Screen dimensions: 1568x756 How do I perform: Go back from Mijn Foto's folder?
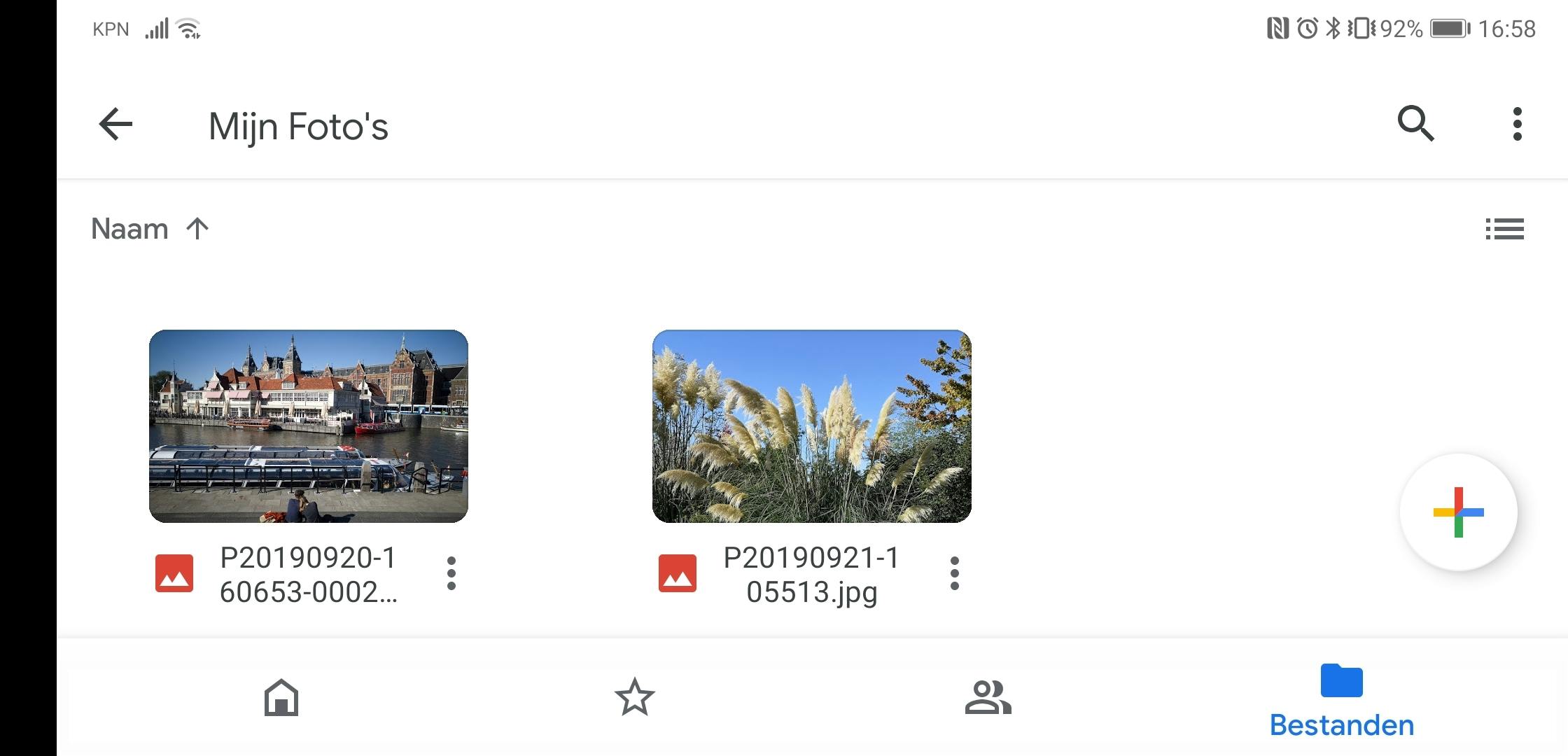tap(116, 125)
